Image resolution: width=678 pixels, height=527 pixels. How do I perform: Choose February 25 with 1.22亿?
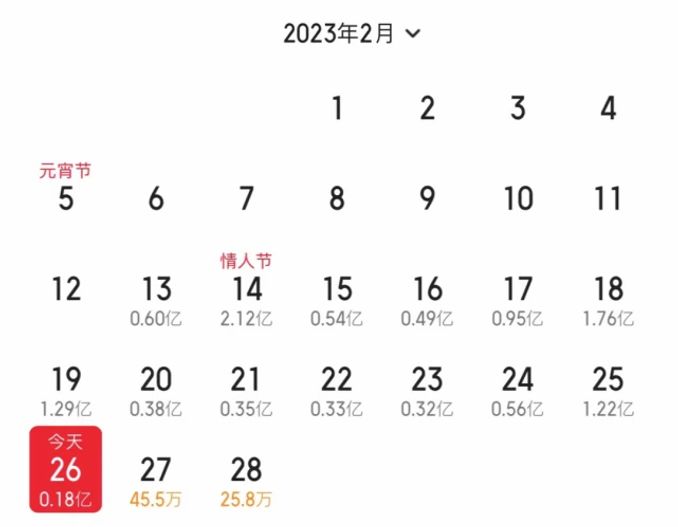pos(608,388)
